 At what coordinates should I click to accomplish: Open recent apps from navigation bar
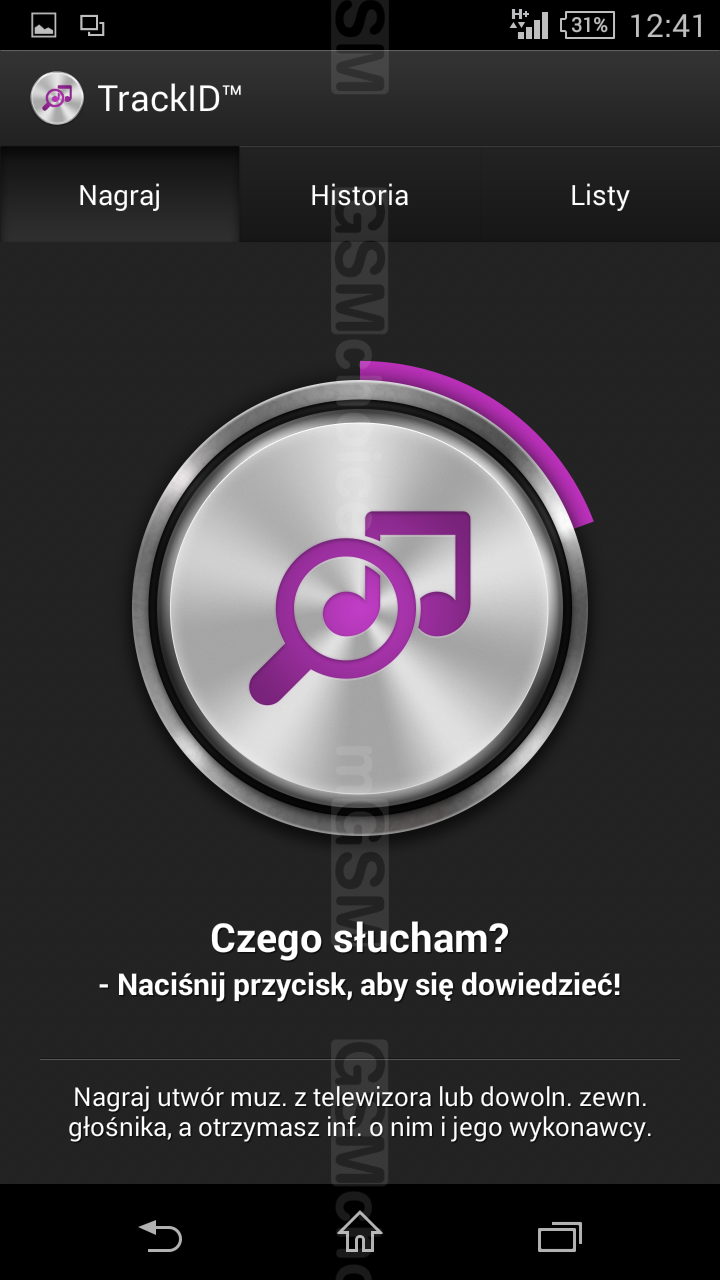(560, 1236)
